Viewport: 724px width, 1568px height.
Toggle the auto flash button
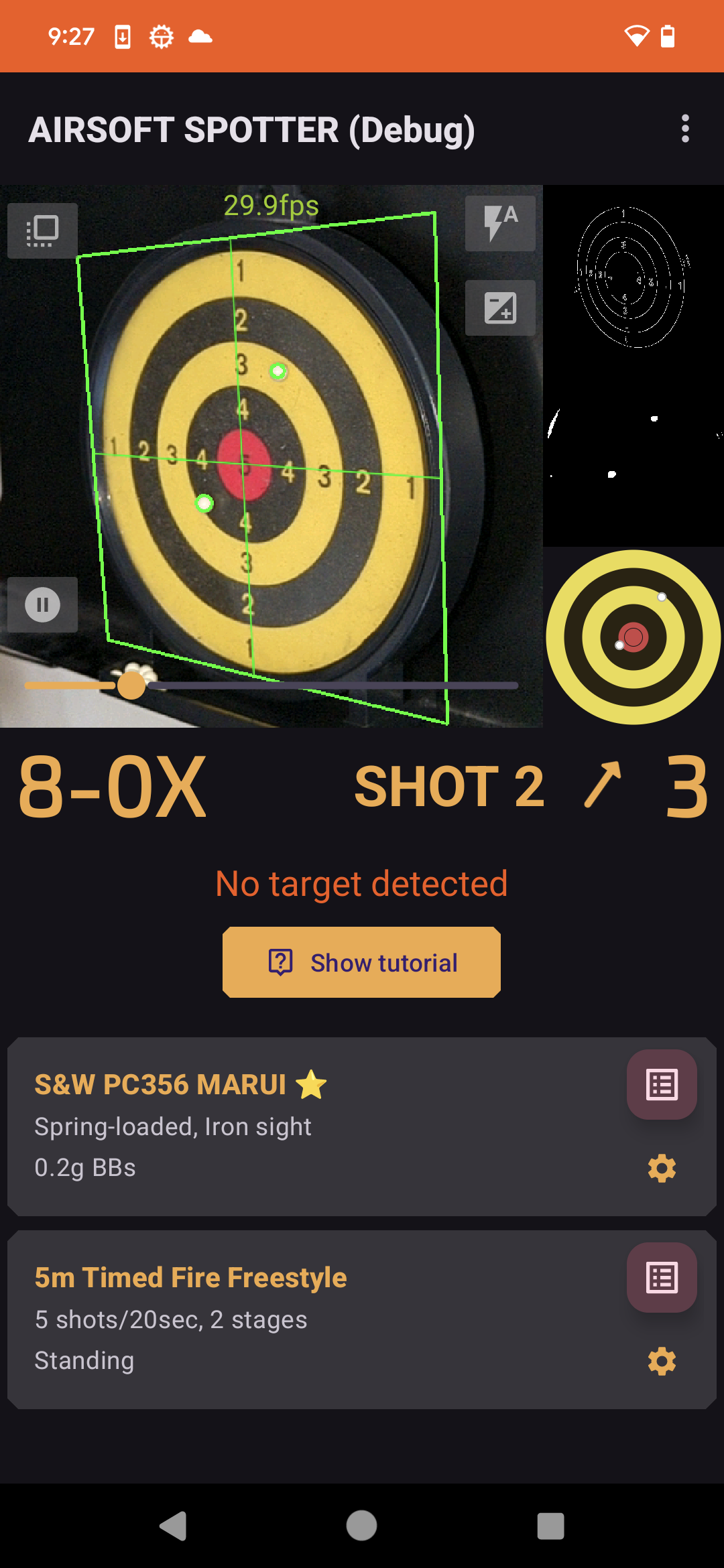tap(500, 224)
